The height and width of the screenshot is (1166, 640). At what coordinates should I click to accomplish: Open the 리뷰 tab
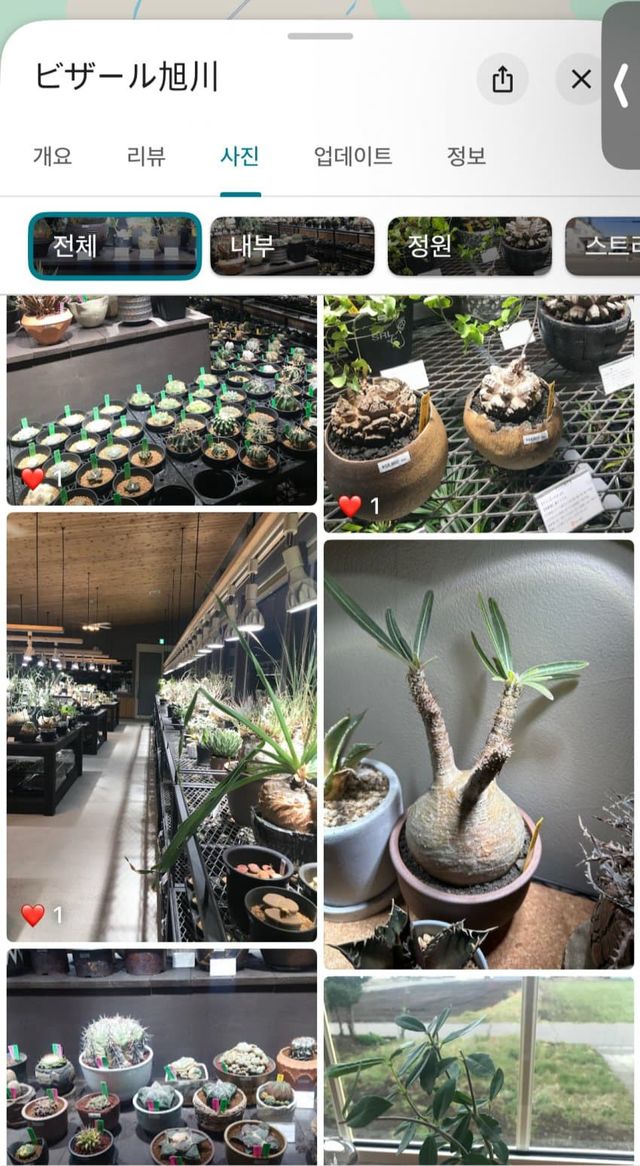coord(146,156)
